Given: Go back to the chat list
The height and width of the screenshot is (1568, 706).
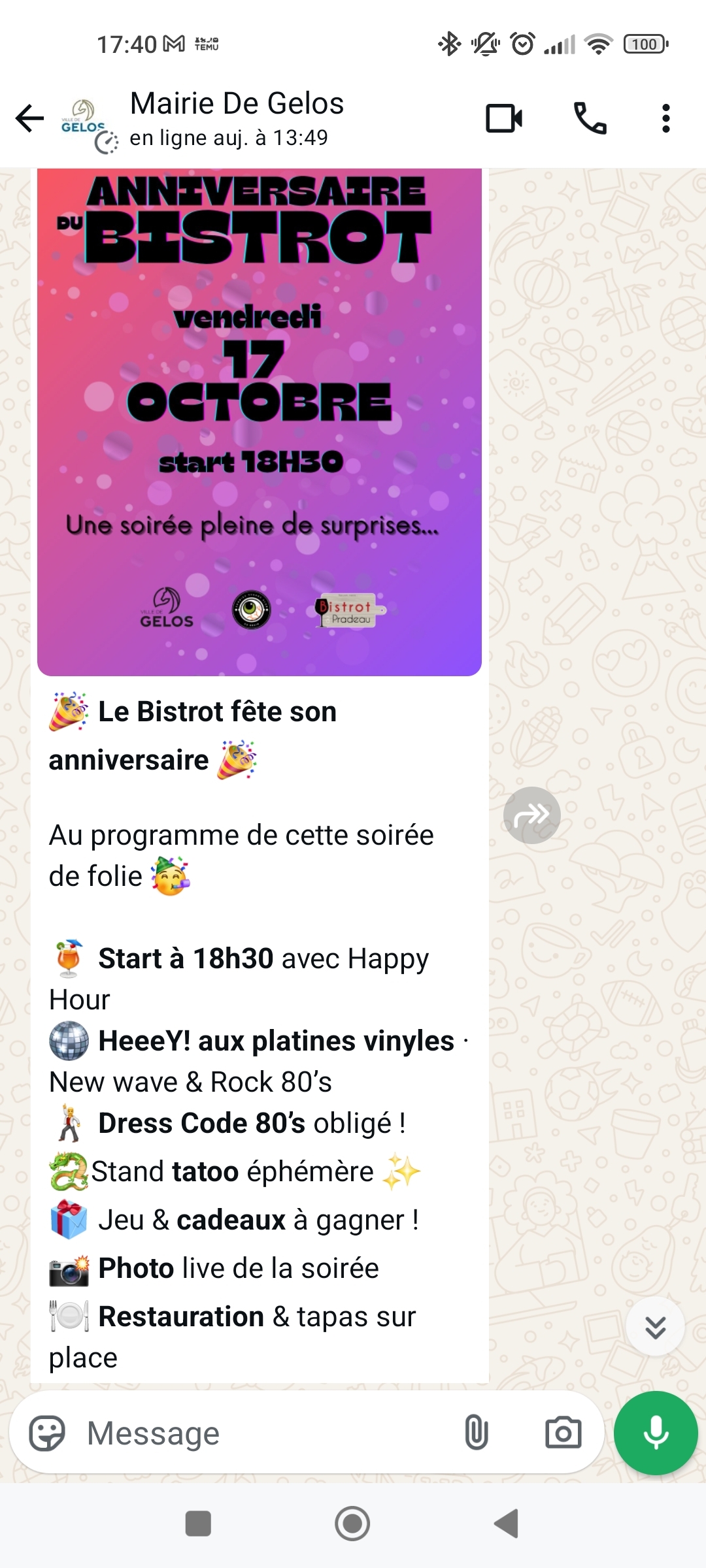Looking at the screenshot, I should point(29,119).
